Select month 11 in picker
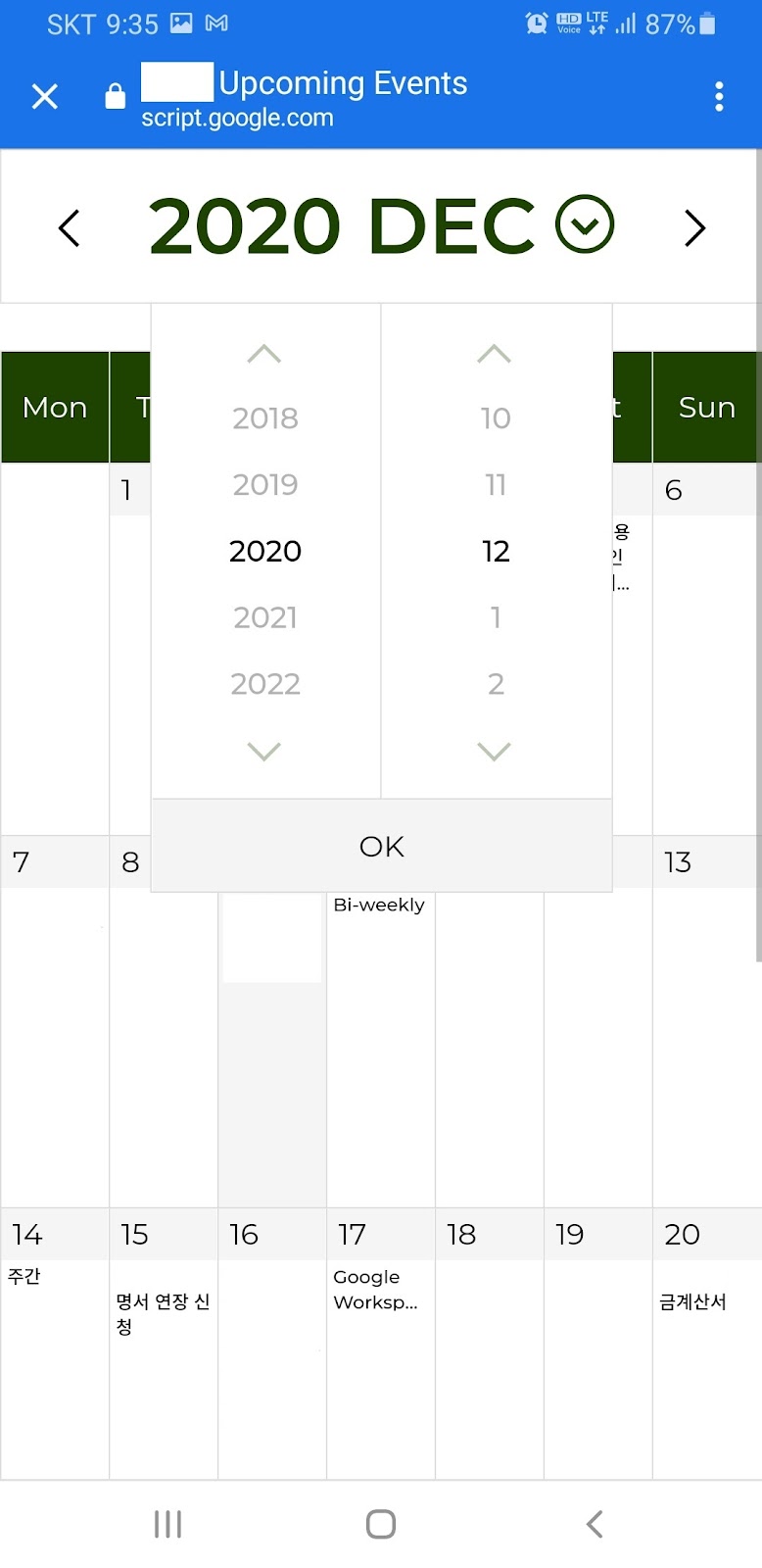This screenshot has height=1568, width=762. click(x=496, y=484)
